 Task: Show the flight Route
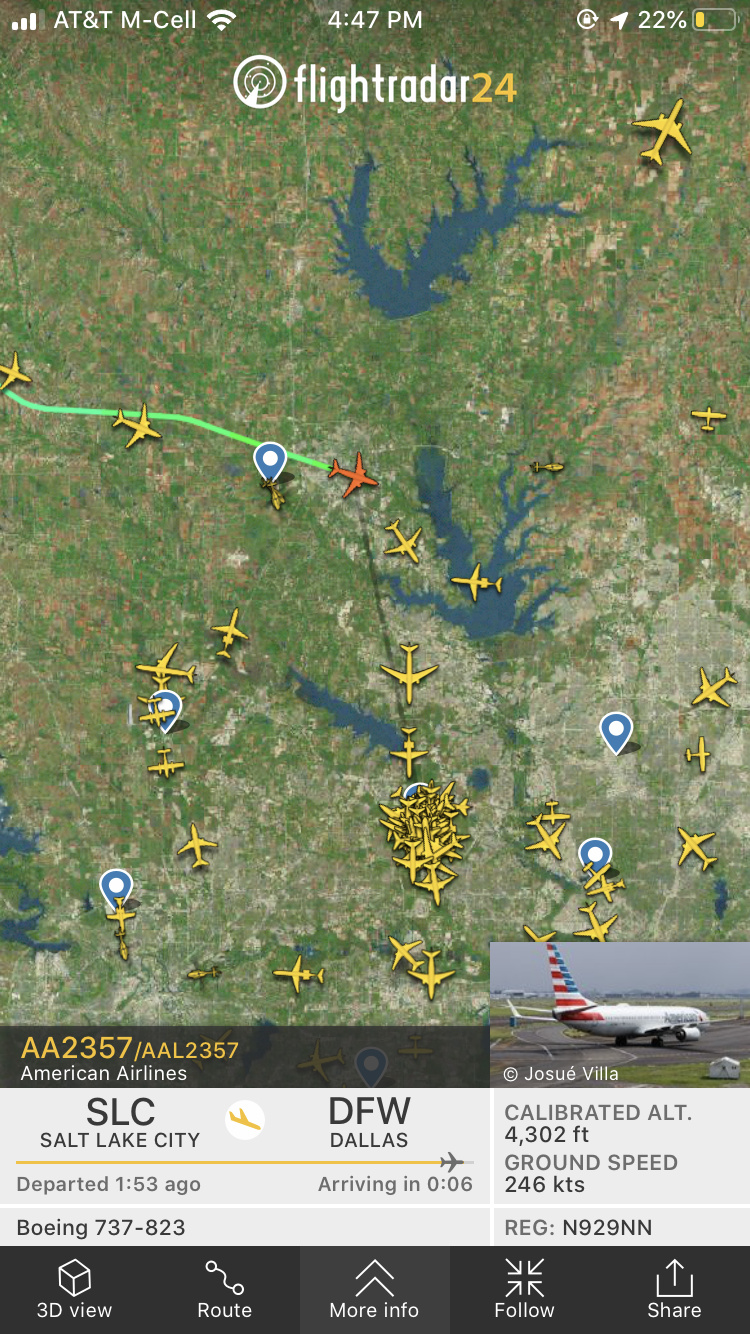click(x=224, y=1290)
